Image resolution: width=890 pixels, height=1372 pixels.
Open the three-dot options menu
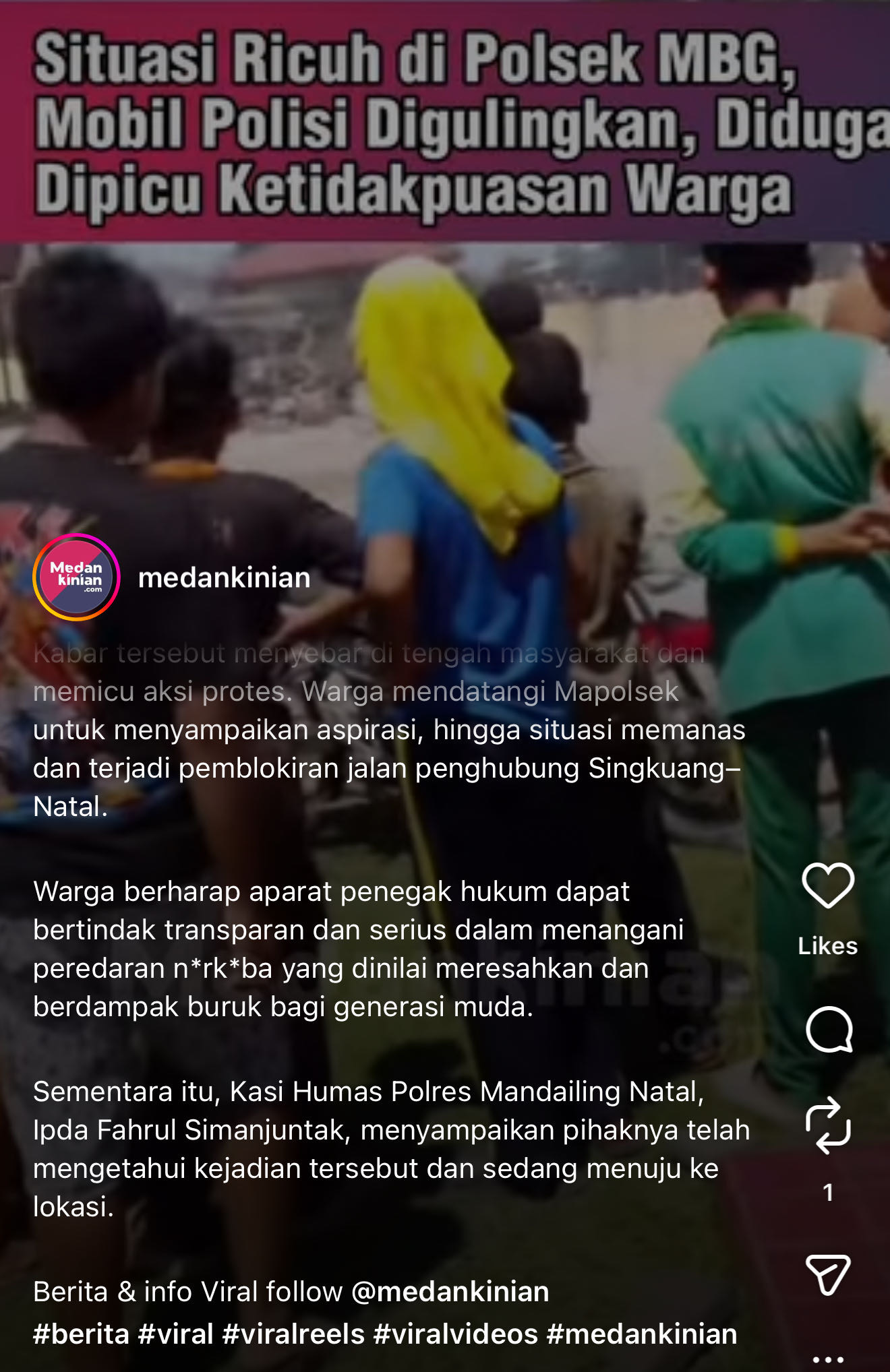coord(828,1359)
